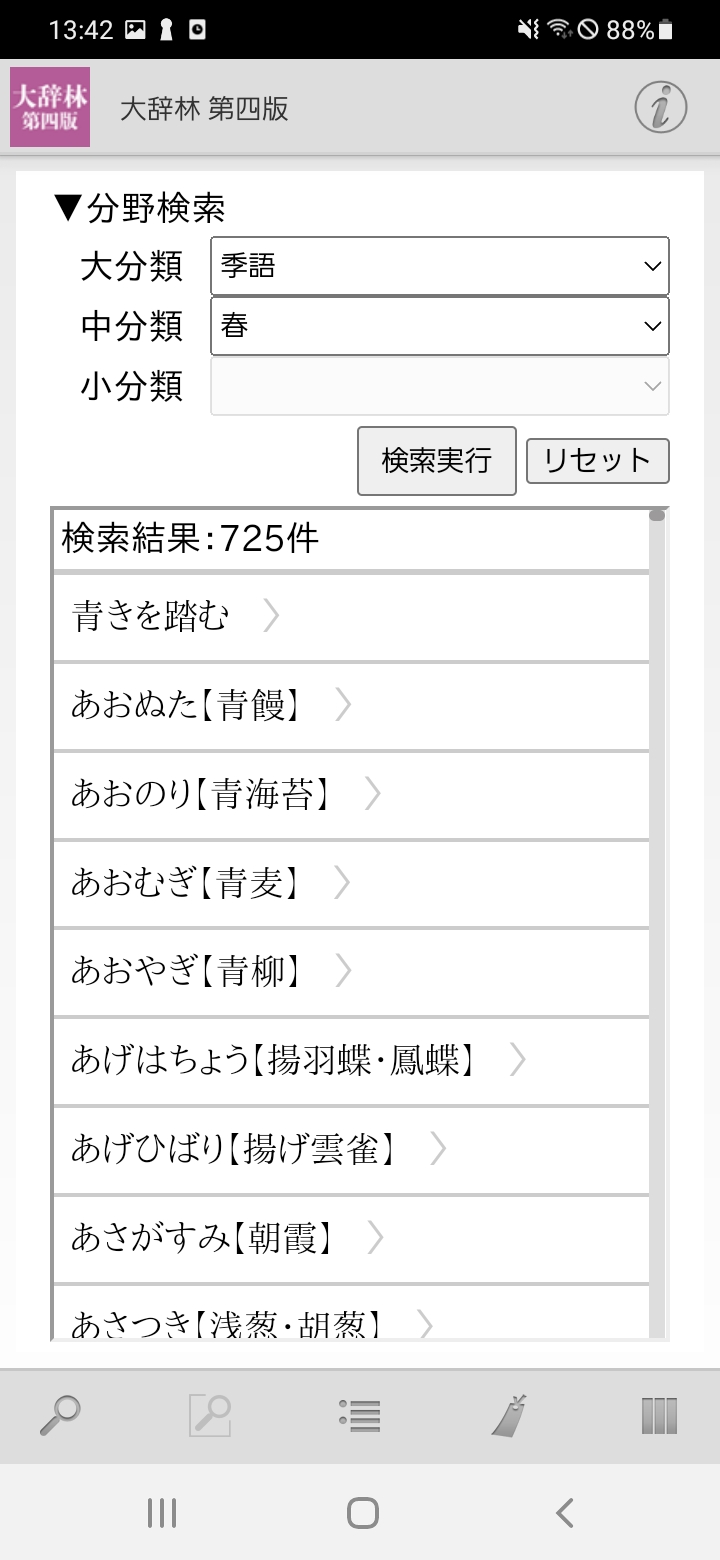Open the entry あおやぎ【青柳】
This screenshot has height=1560, width=720.
coord(350,971)
